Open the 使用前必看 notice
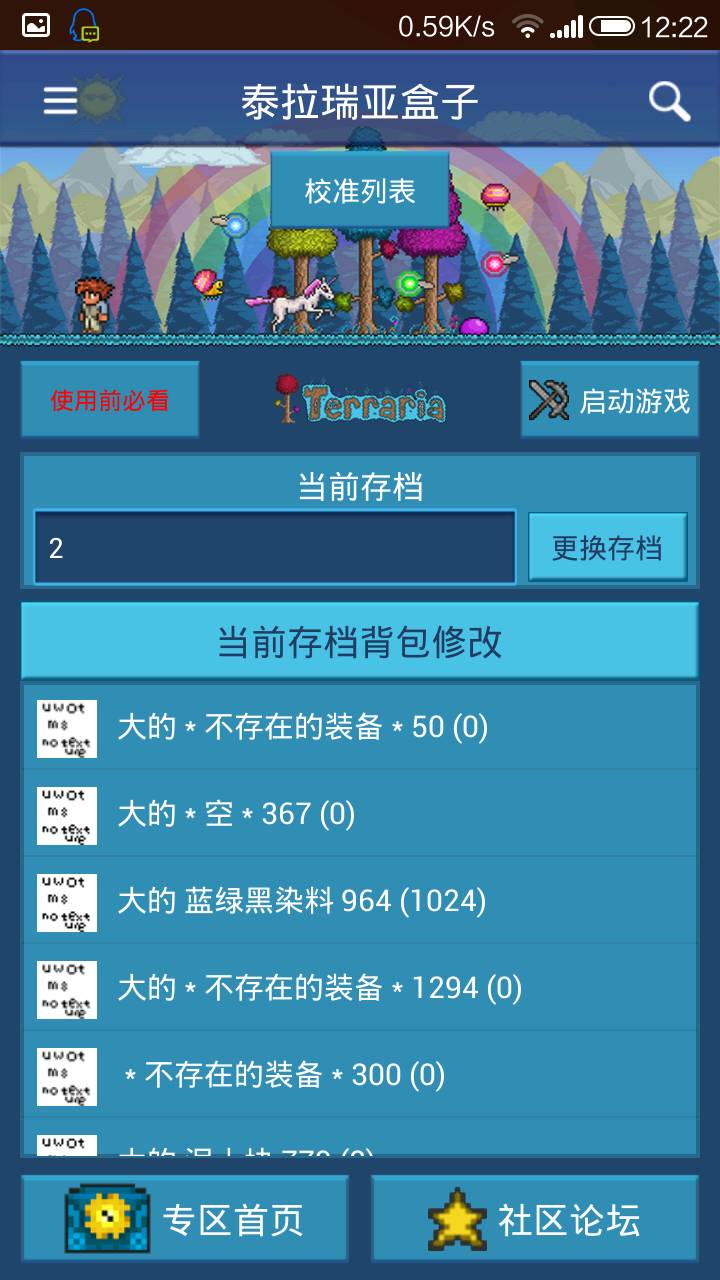The image size is (720, 1280). coord(110,401)
